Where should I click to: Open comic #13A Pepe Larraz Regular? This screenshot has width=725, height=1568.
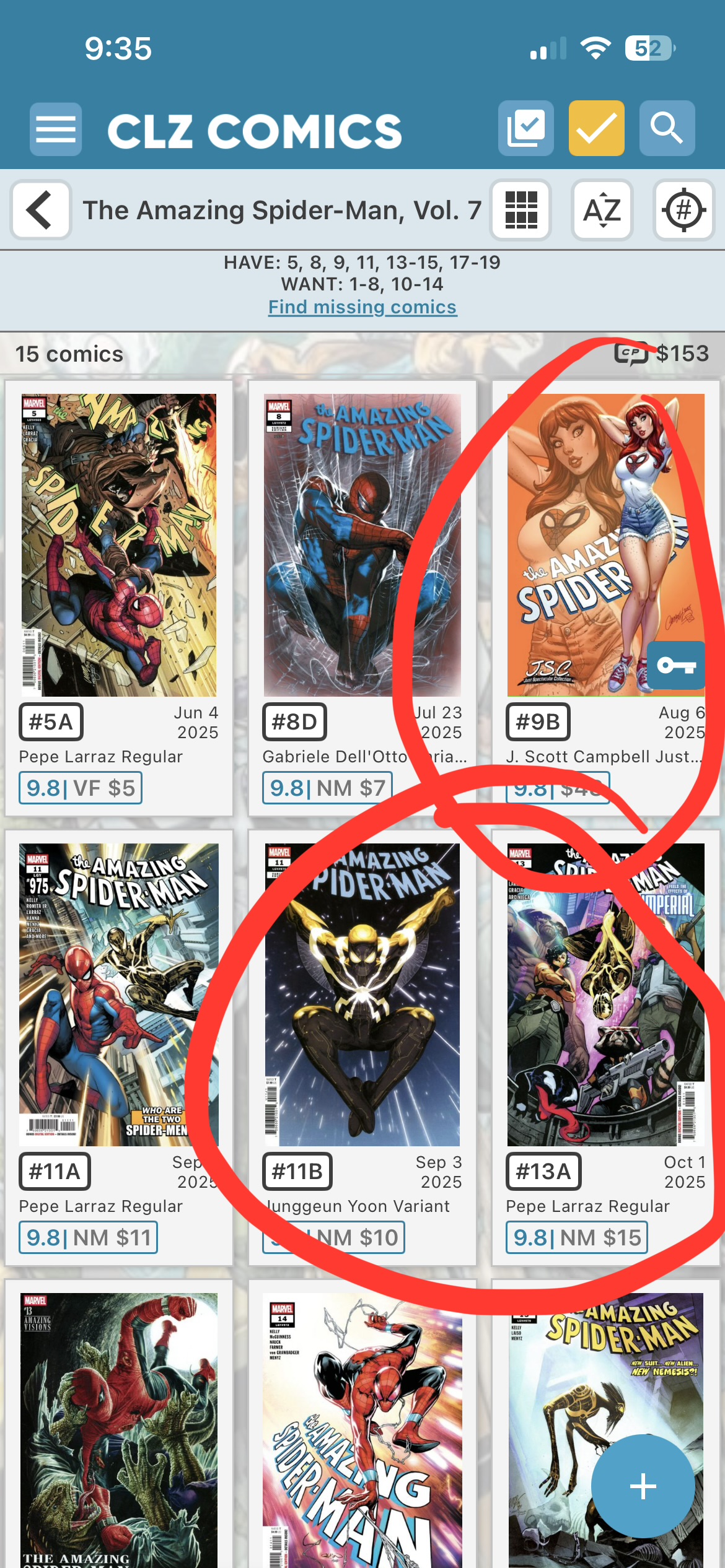605,995
